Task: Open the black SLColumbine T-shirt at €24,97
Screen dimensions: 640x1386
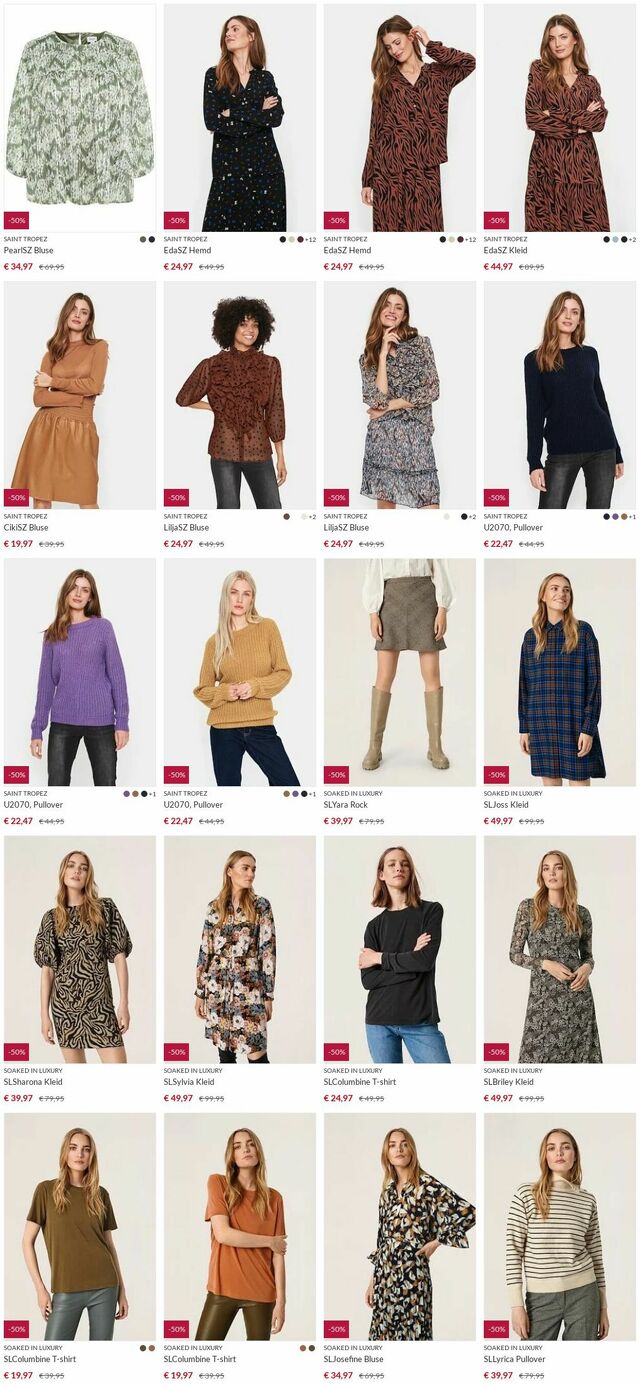Action: click(x=399, y=949)
